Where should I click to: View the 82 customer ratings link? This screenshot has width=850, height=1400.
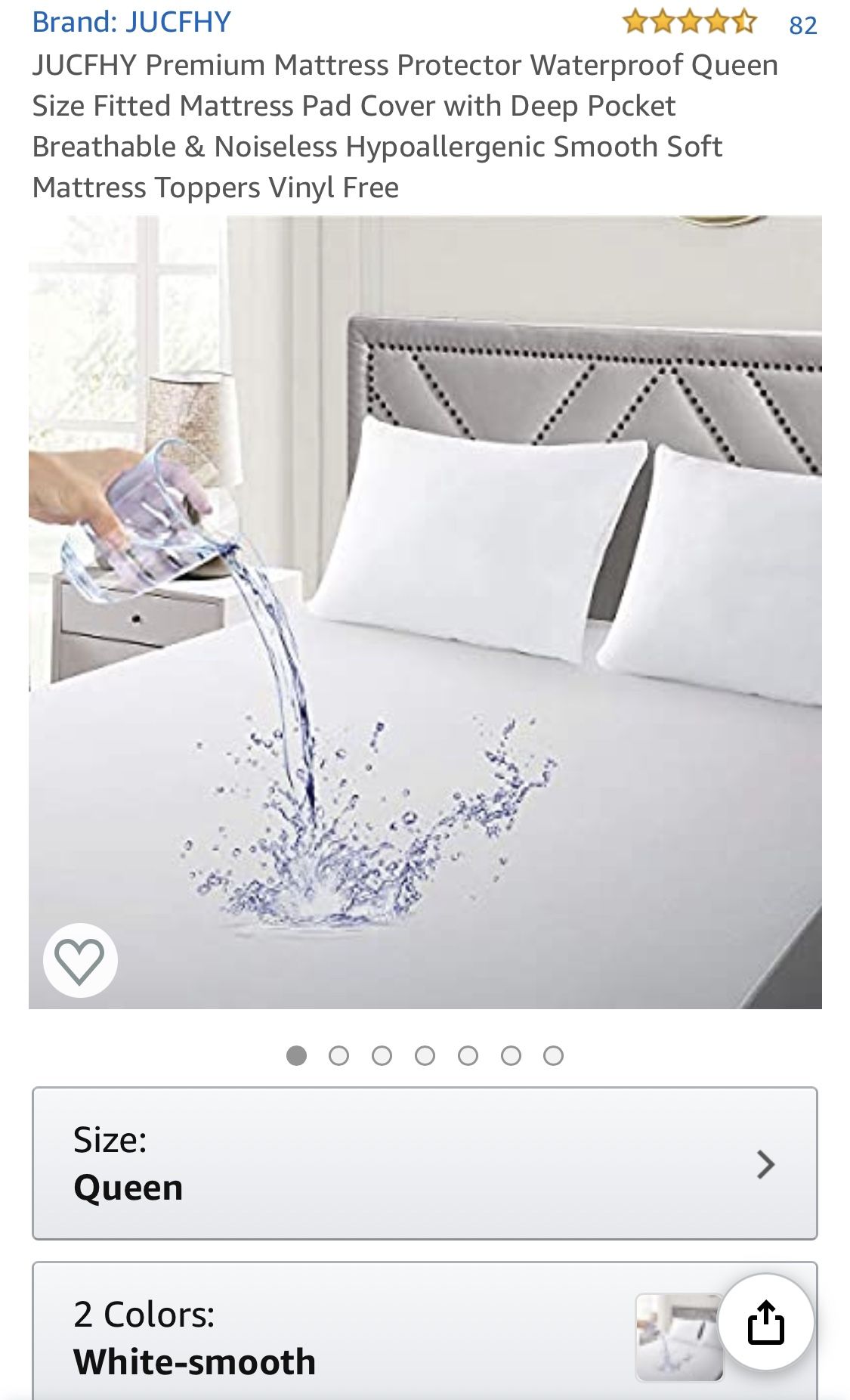pyautogui.click(x=801, y=23)
